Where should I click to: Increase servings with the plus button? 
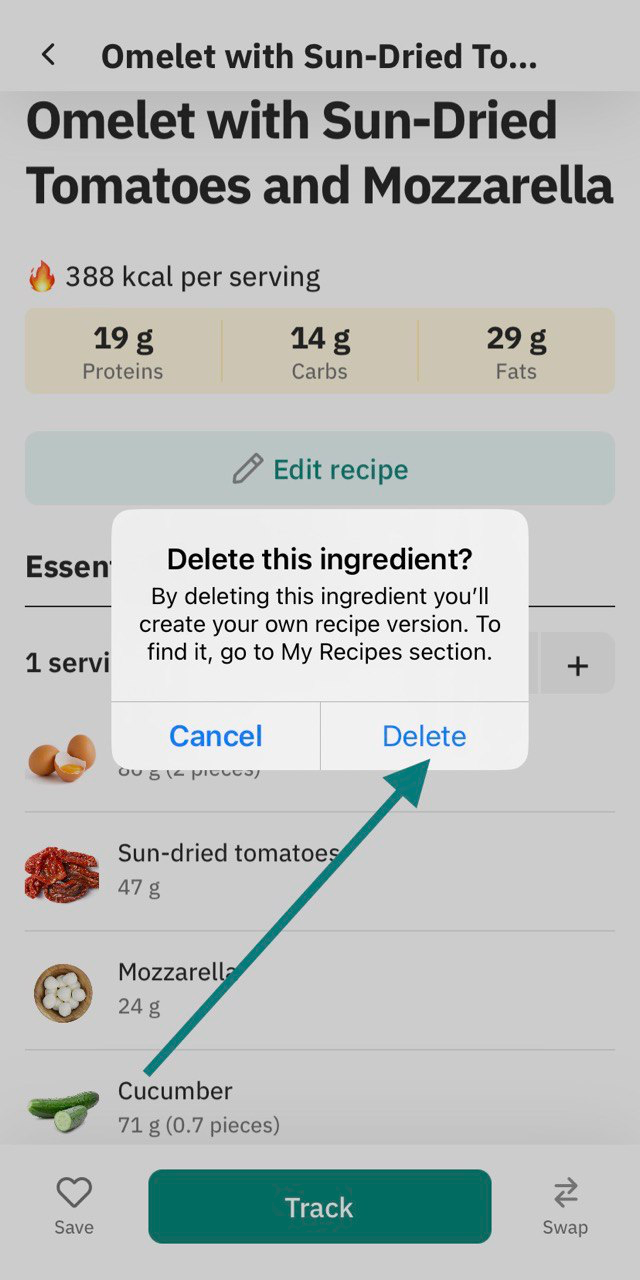(577, 665)
